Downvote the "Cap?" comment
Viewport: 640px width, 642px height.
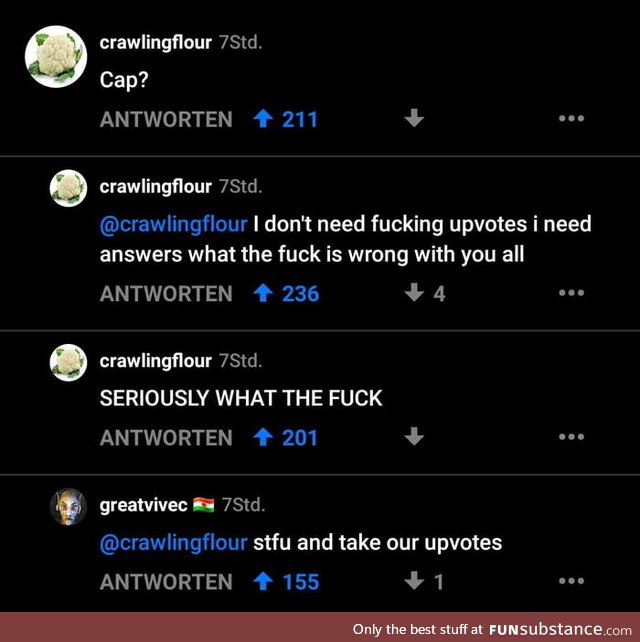[413, 119]
